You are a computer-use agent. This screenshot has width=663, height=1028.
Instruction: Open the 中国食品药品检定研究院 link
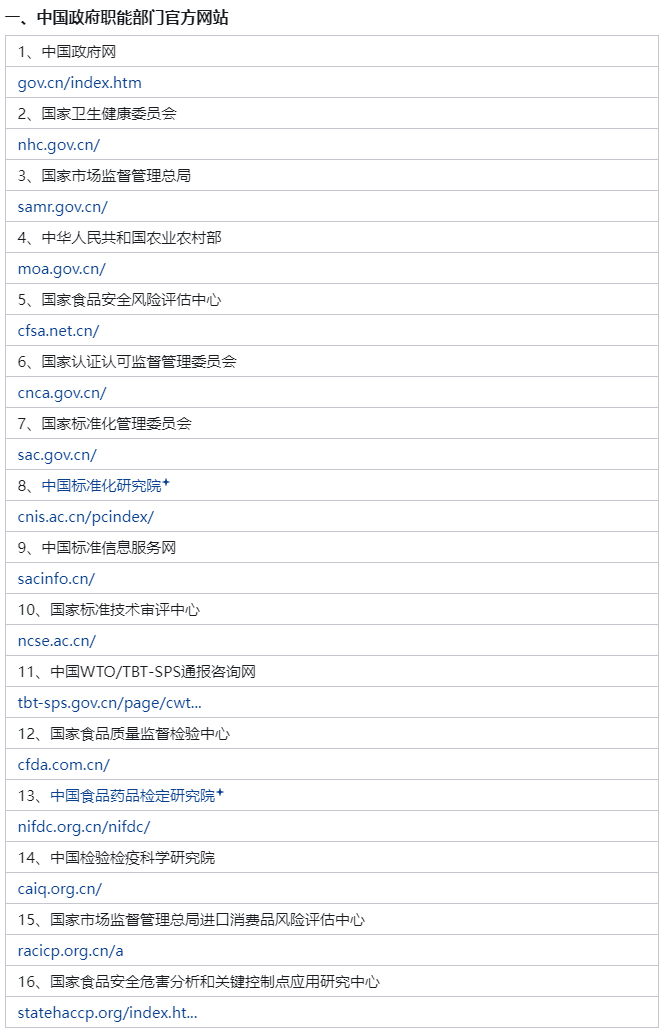(132, 796)
